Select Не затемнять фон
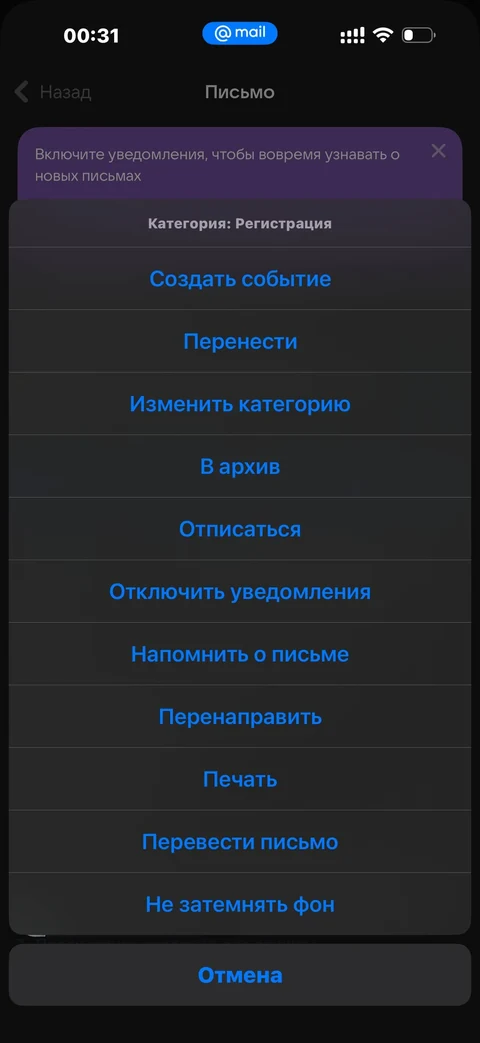The image size is (480, 1043). pyautogui.click(x=240, y=904)
